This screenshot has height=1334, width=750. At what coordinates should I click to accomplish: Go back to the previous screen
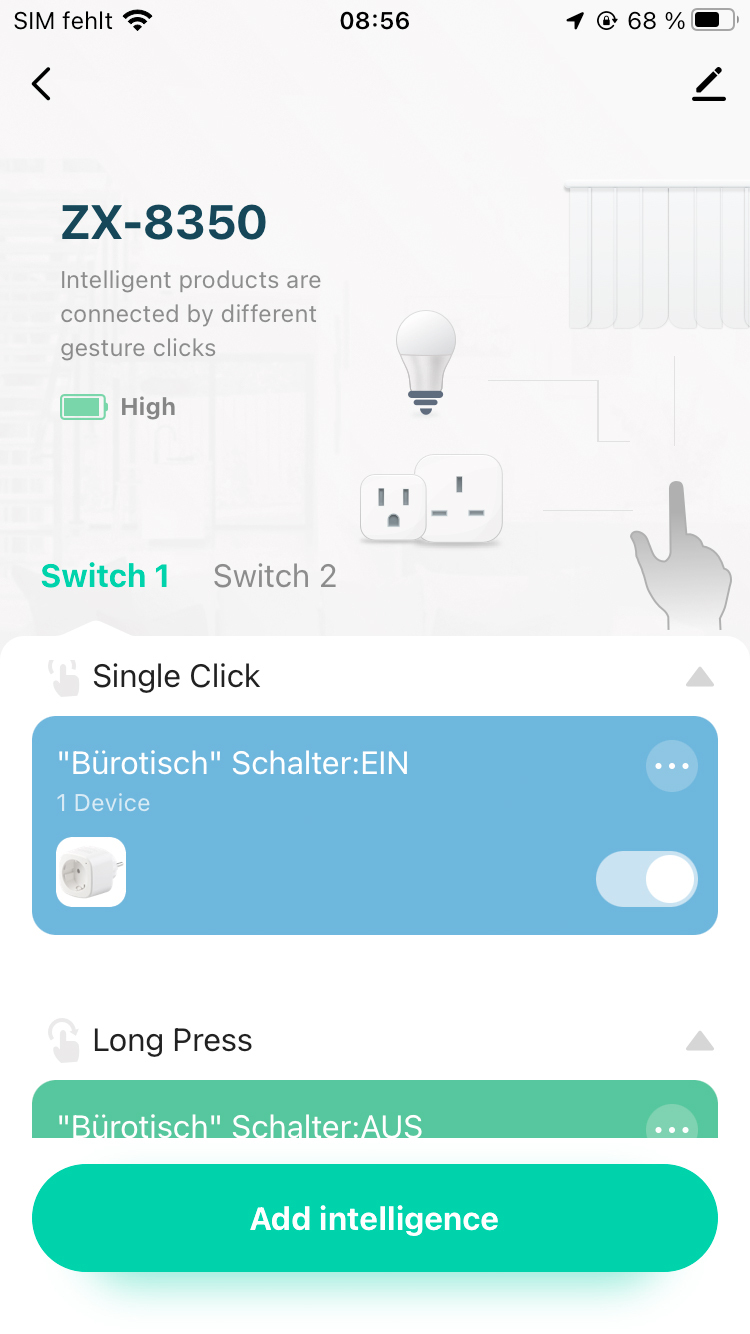click(x=41, y=84)
